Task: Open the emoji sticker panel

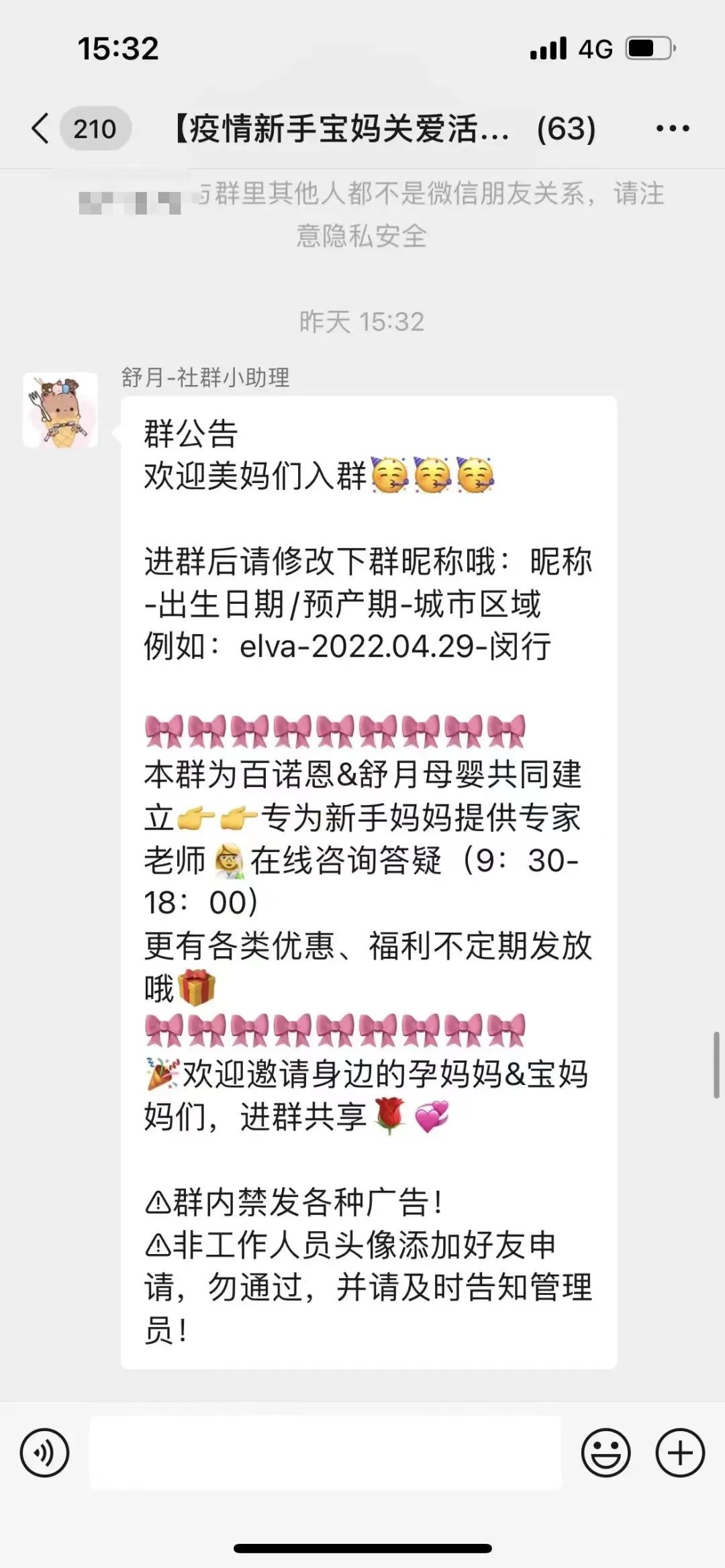Action: (x=606, y=1453)
